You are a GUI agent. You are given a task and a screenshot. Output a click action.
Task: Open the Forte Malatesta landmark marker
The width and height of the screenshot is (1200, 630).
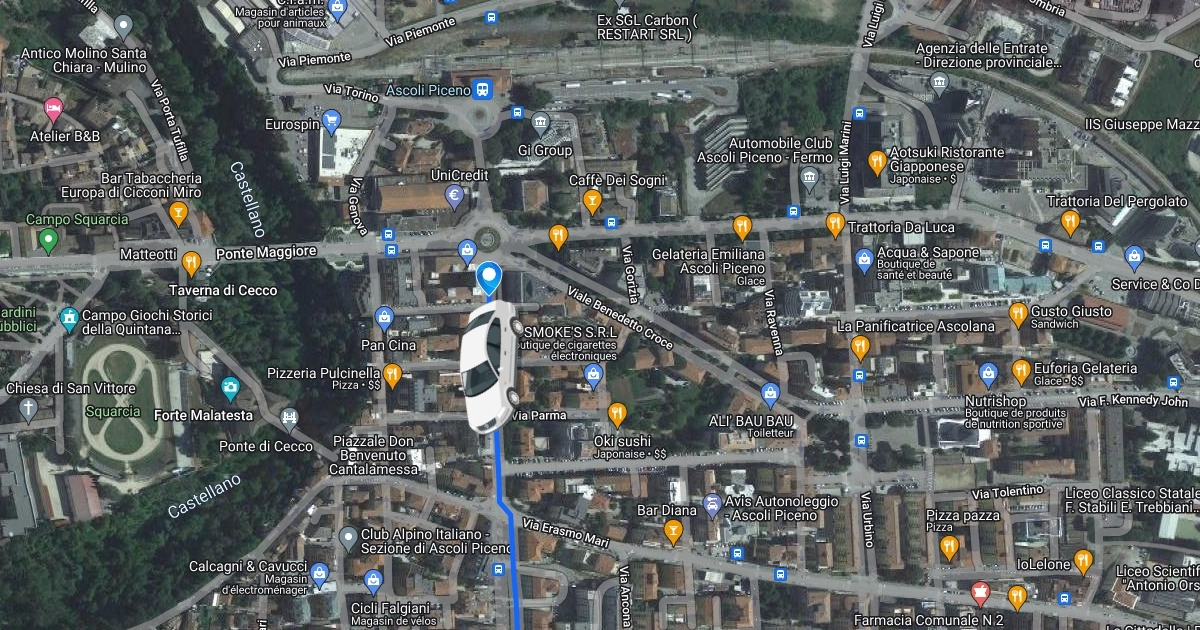tap(290, 415)
